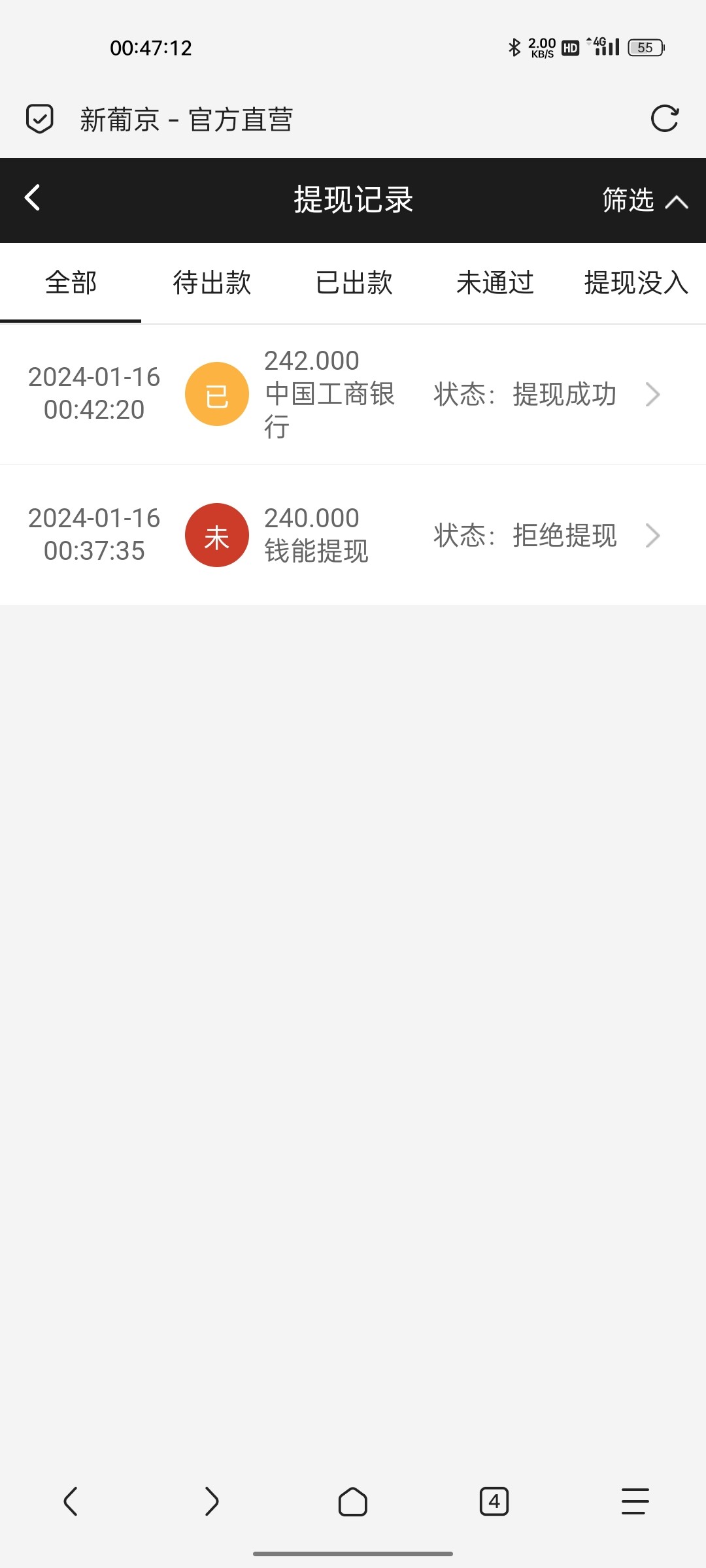Tap the browser forward arrow
The height and width of the screenshot is (1568, 706).
211,1501
